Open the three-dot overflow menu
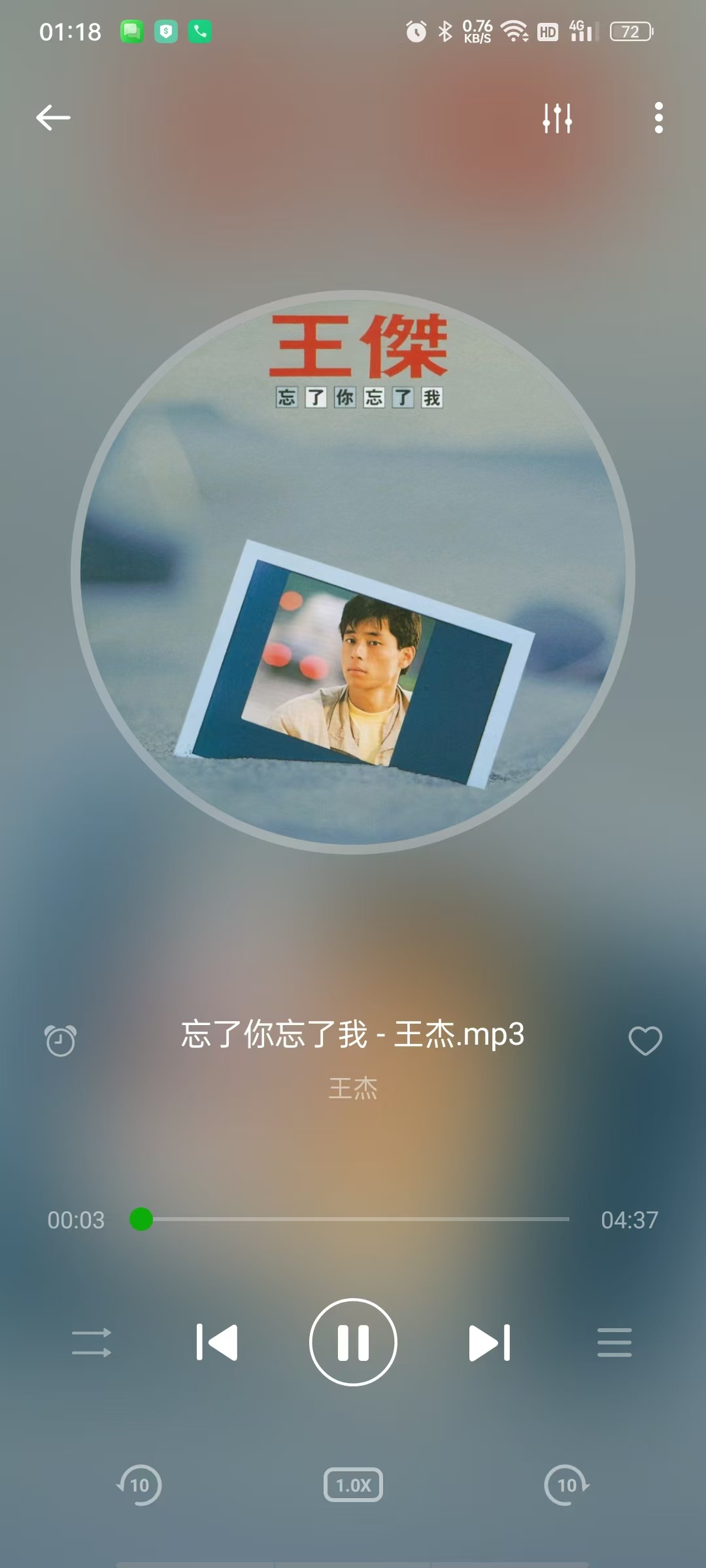 pyautogui.click(x=658, y=118)
